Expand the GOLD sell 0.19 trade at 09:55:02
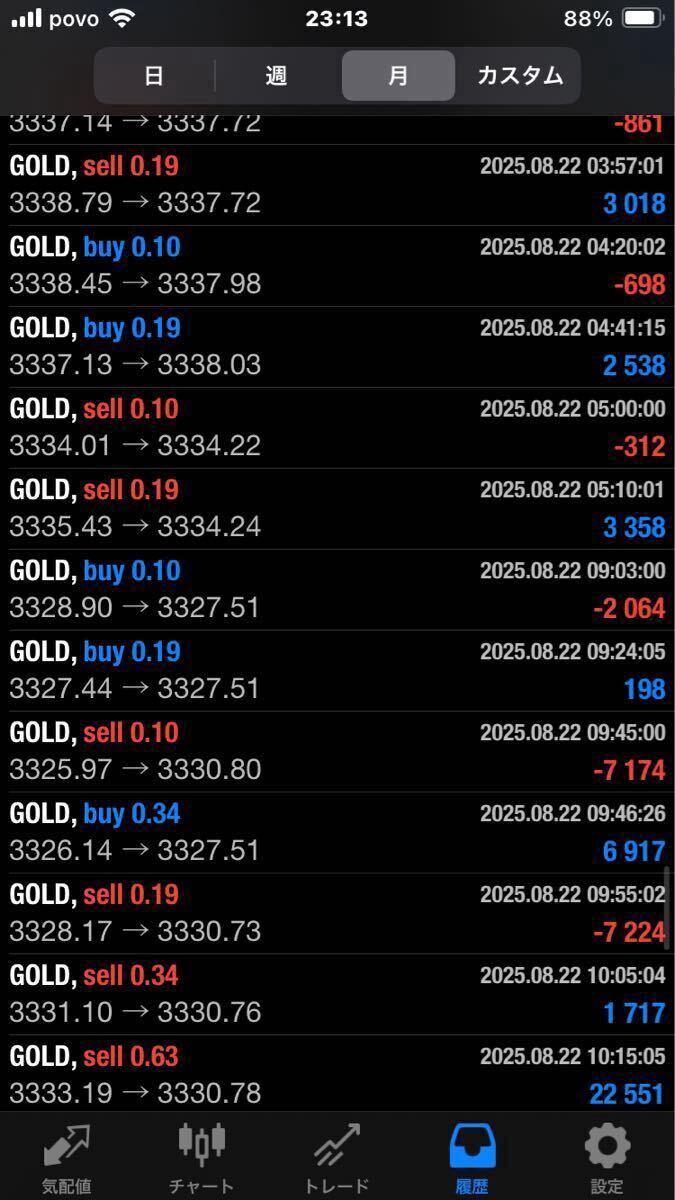The height and width of the screenshot is (1200, 675). tap(337, 913)
